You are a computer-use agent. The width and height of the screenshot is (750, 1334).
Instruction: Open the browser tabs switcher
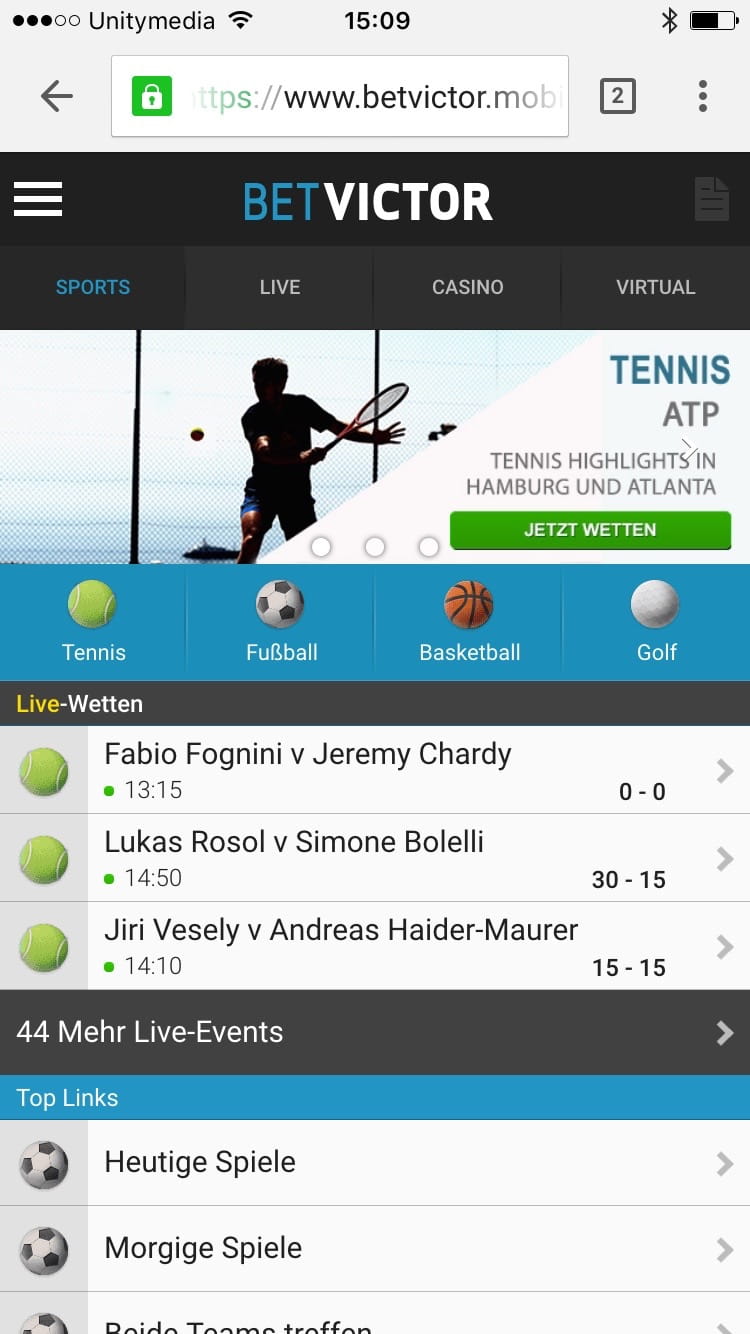point(617,96)
